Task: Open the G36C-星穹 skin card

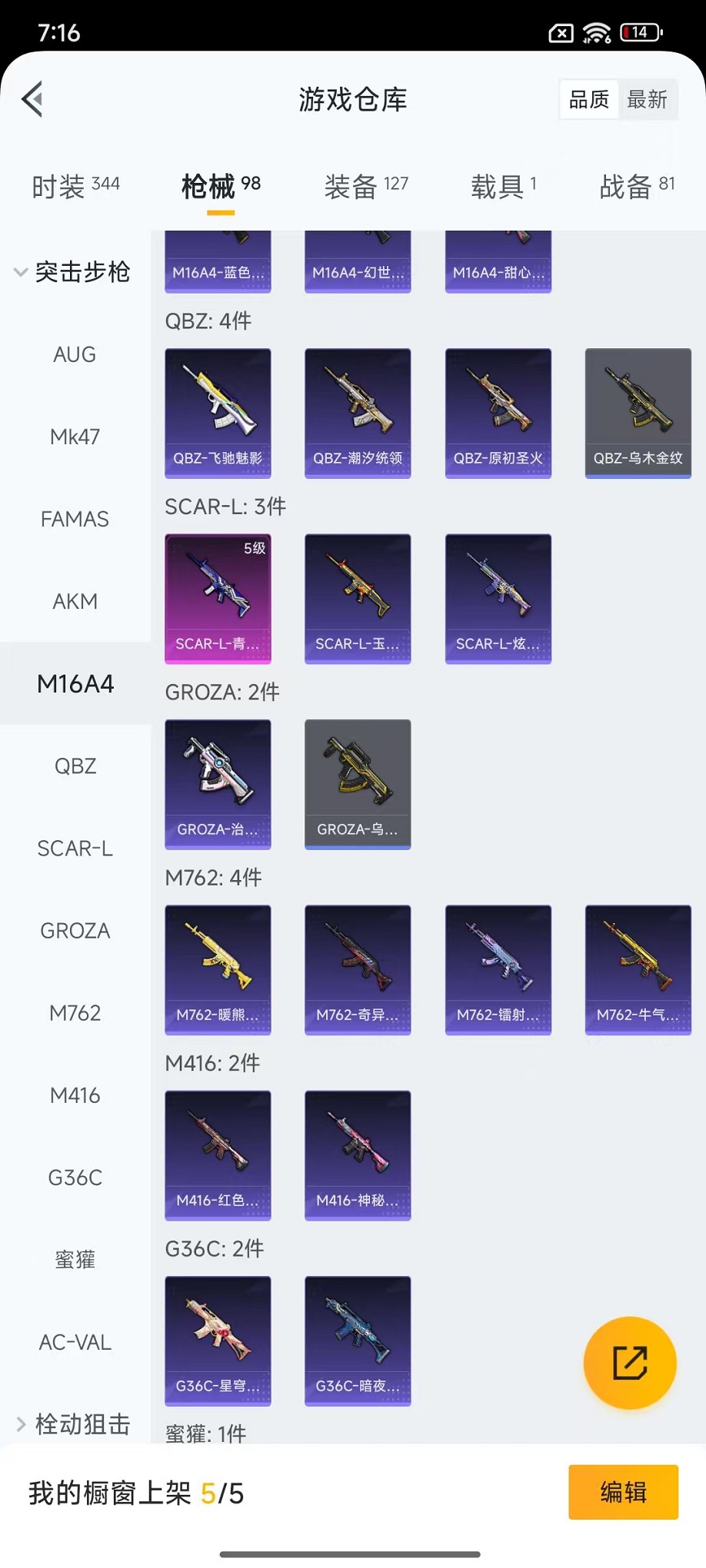Action: (218, 1340)
